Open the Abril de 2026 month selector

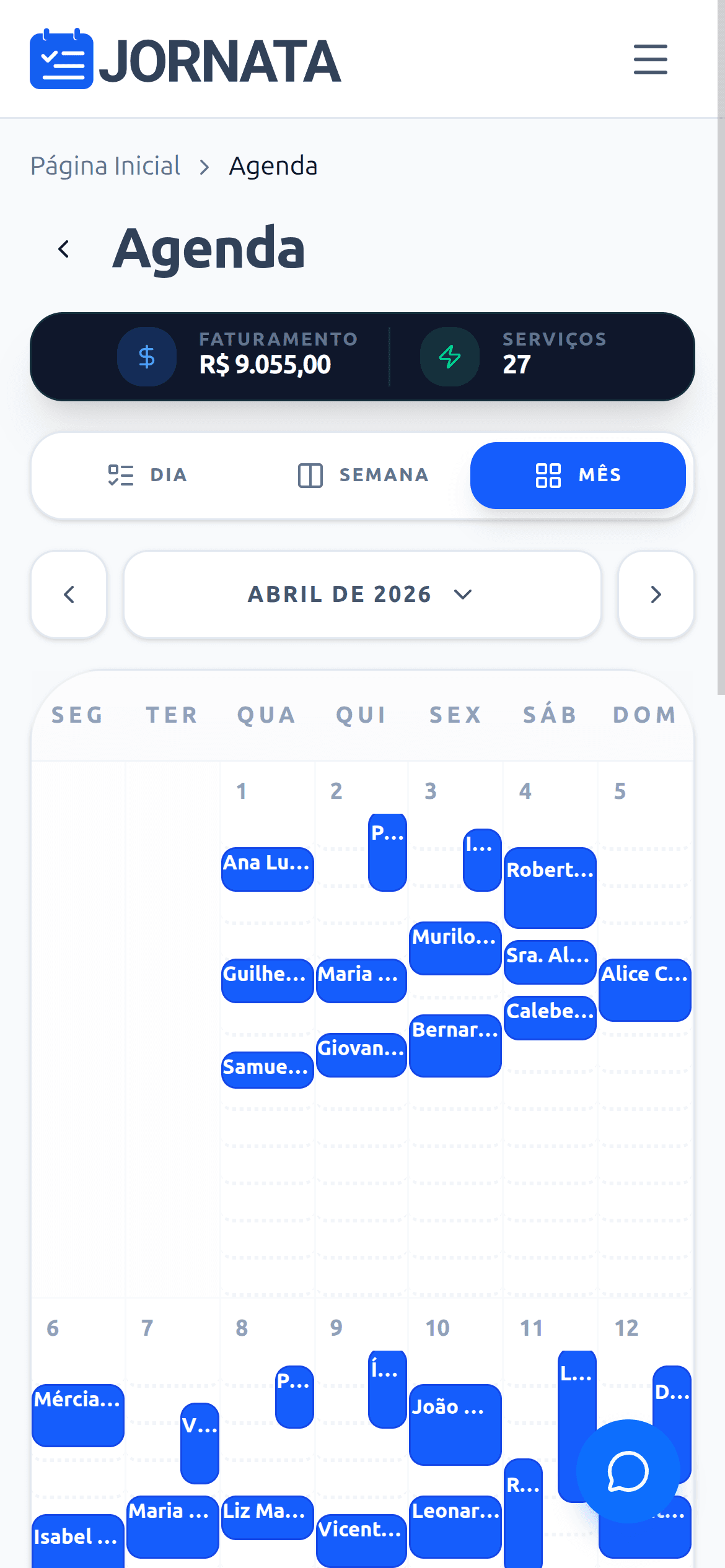tap(361, 594)
